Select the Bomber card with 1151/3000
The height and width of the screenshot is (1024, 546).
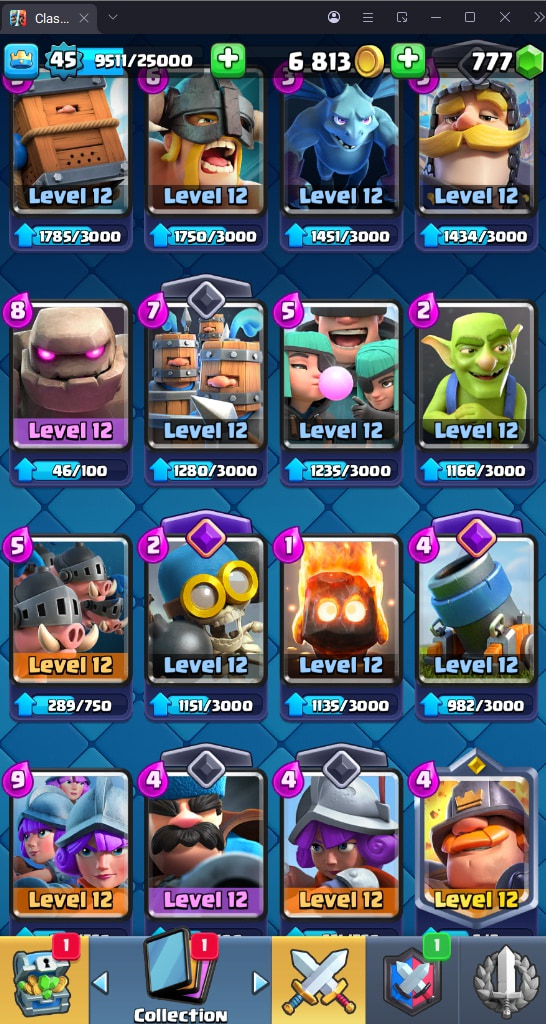click(x=206, y=611)
